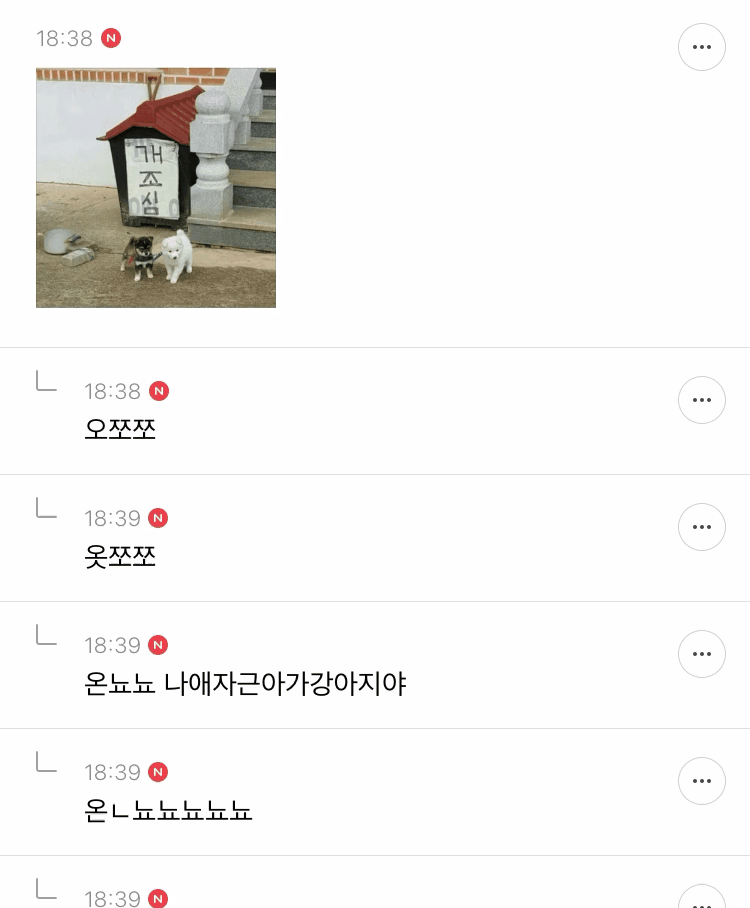Click the N badge on the "옷쪼쪼" reply
The image size is (750, 908).
[158, 518]
